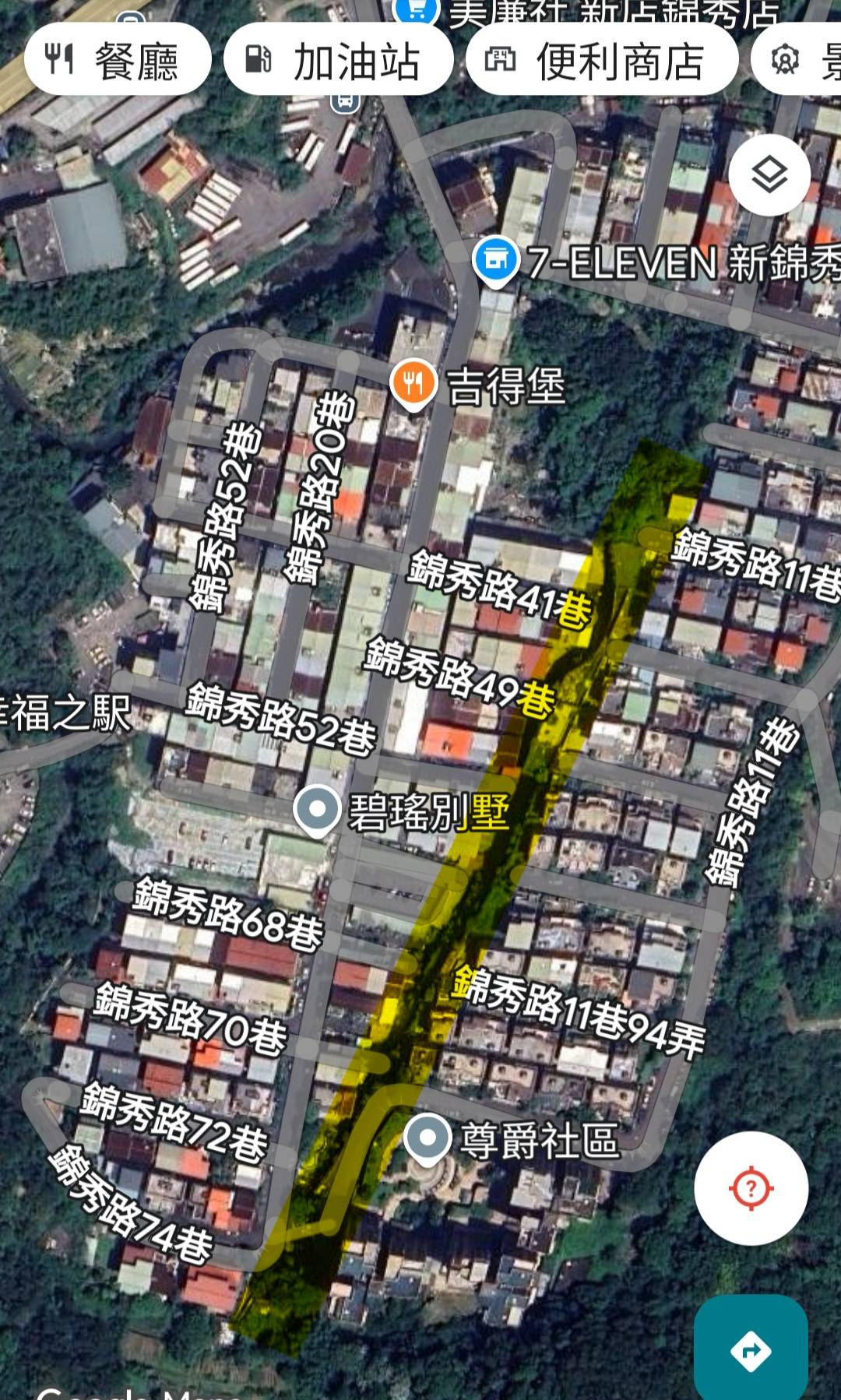Open directions with the teal arrow button
841x1400 pixels.
click(751, 1350)
